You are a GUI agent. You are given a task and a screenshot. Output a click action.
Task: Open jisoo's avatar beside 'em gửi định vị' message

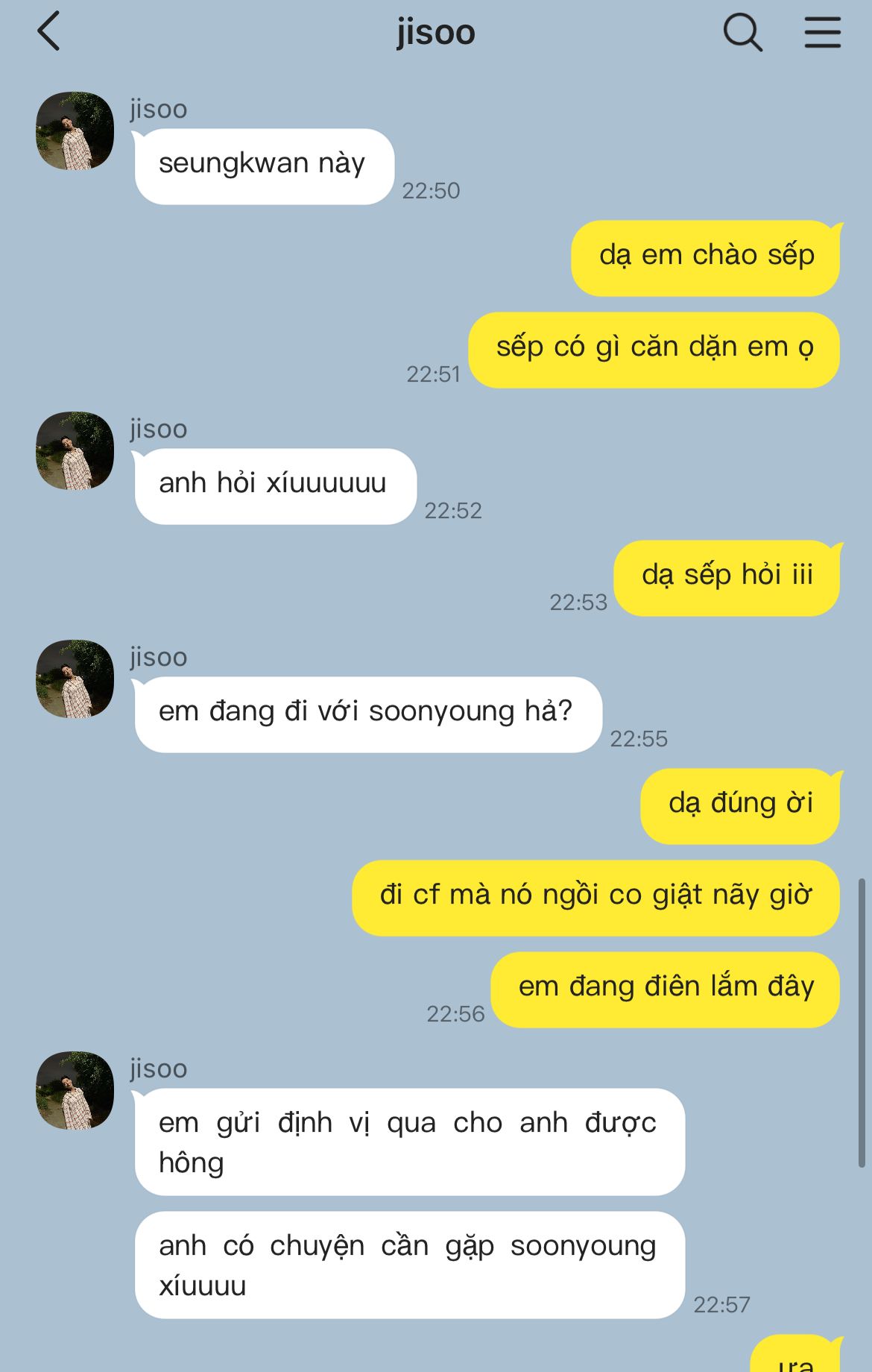tap(75, 1090)
